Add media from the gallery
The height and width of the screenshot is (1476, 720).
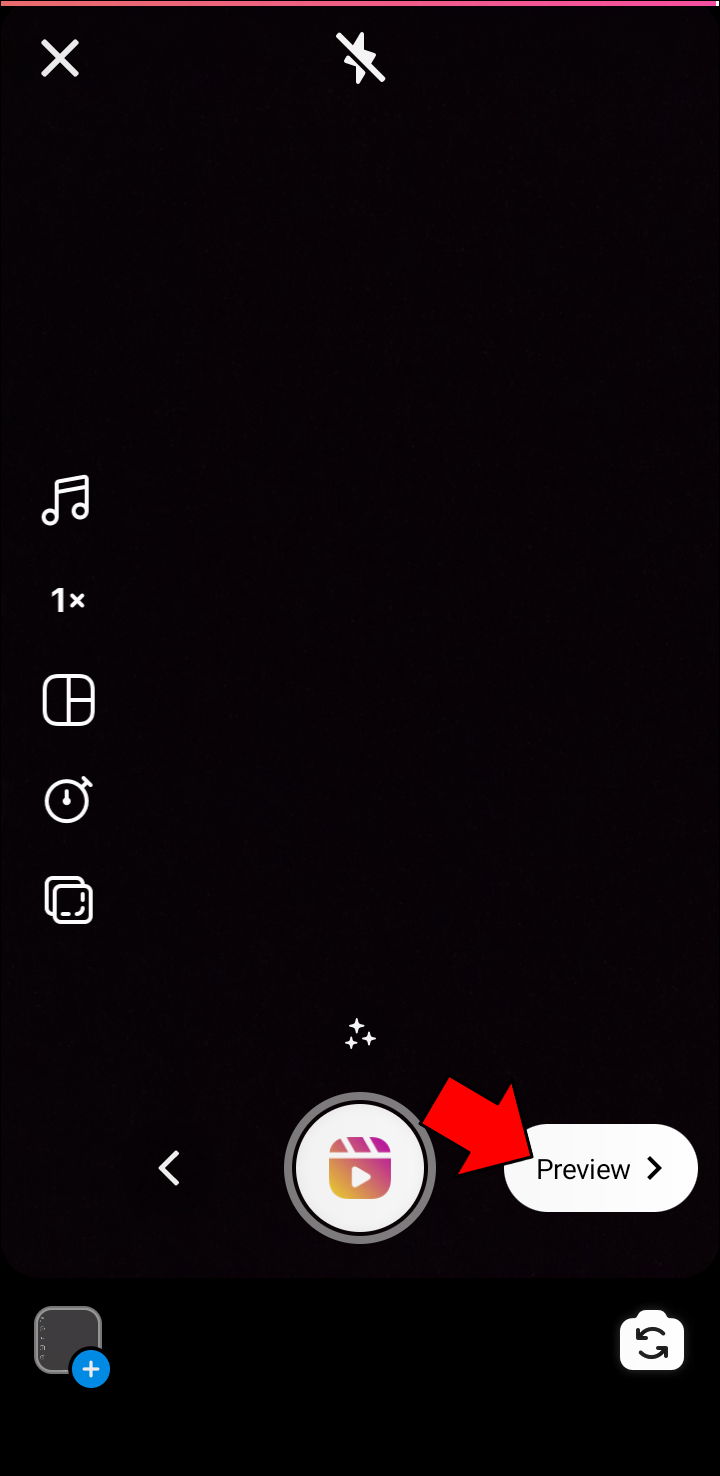click(70, 1342)
